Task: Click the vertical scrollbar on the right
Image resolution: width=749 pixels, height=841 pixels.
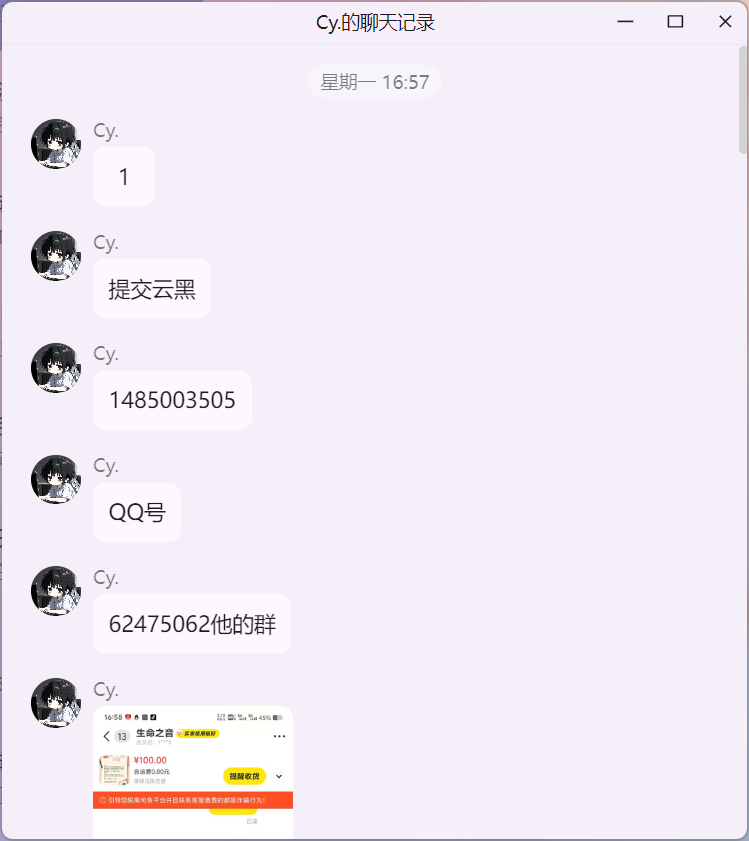Action: [x=743, y=100]
